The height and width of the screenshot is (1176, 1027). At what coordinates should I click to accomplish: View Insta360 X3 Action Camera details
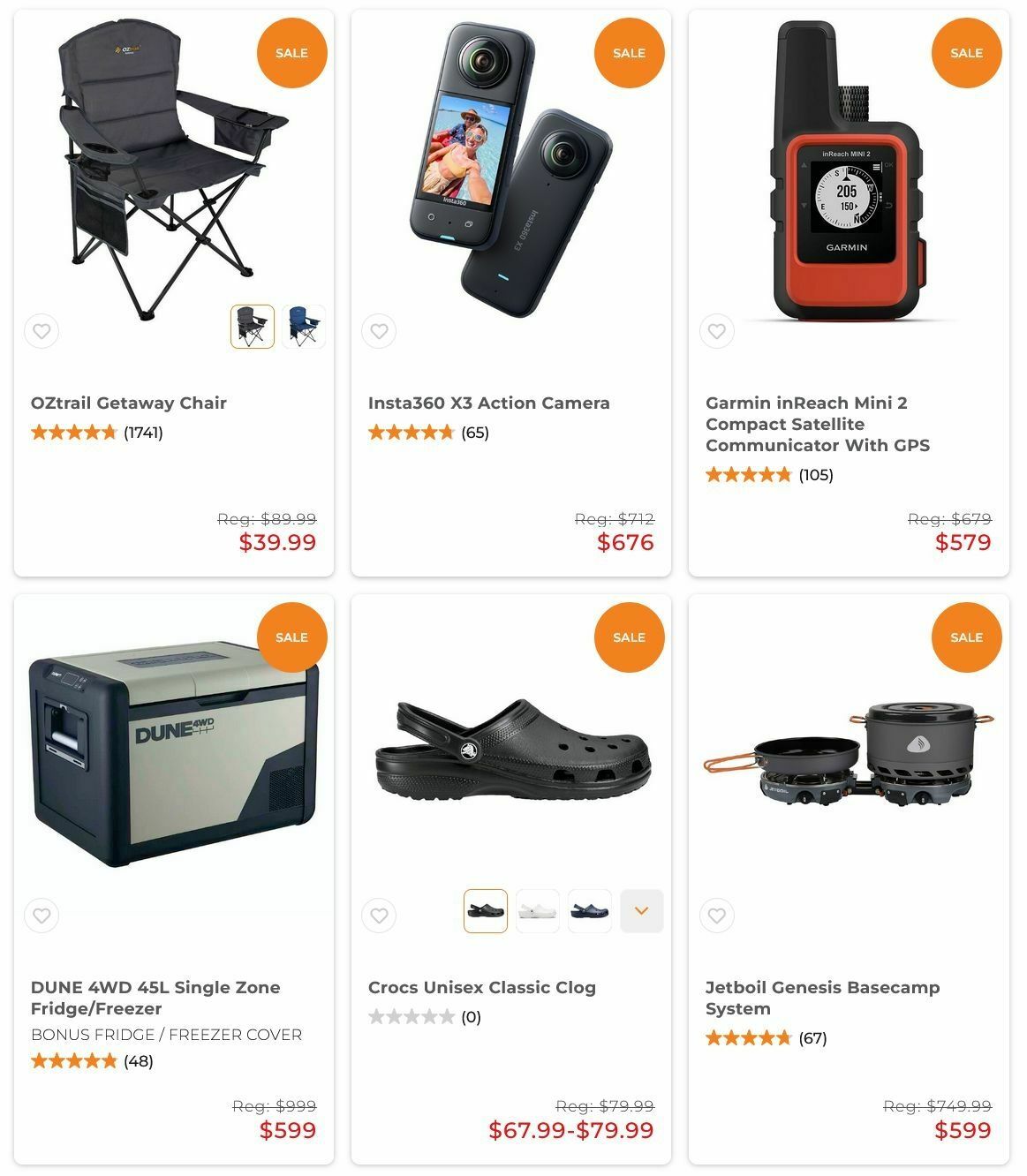click(488, 403)
